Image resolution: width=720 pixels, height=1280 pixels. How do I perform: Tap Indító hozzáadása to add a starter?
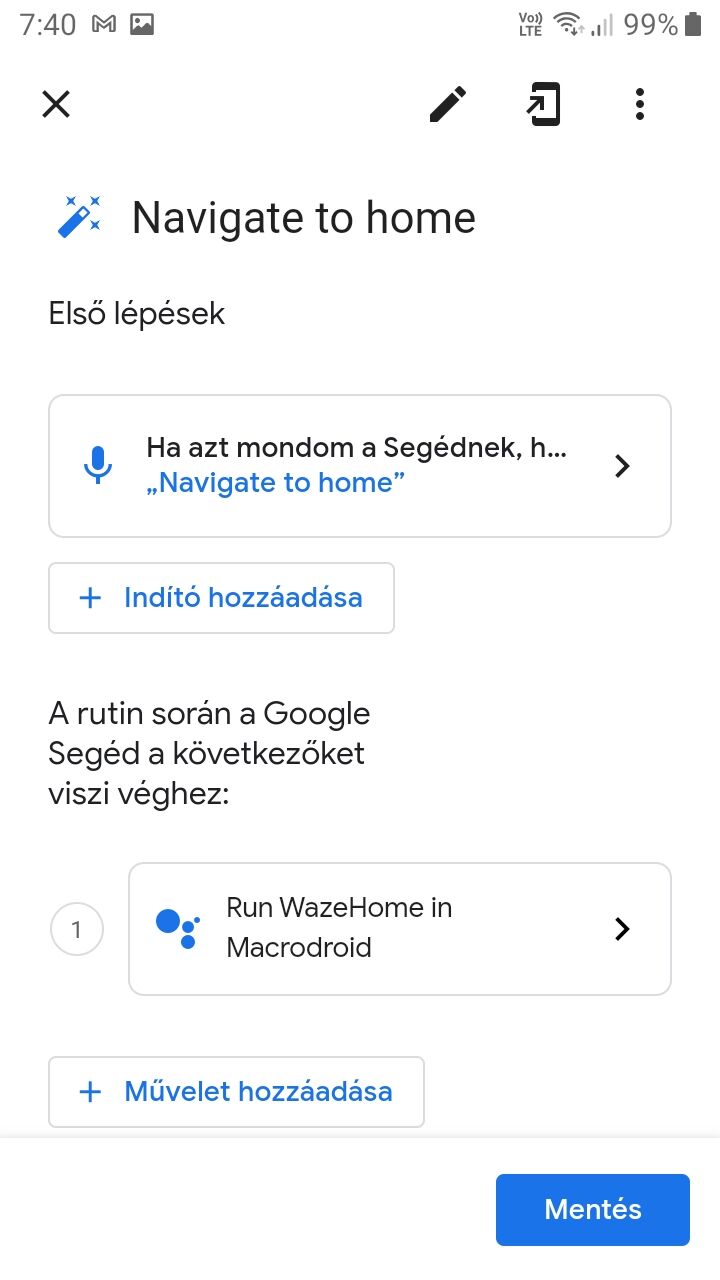221,598
